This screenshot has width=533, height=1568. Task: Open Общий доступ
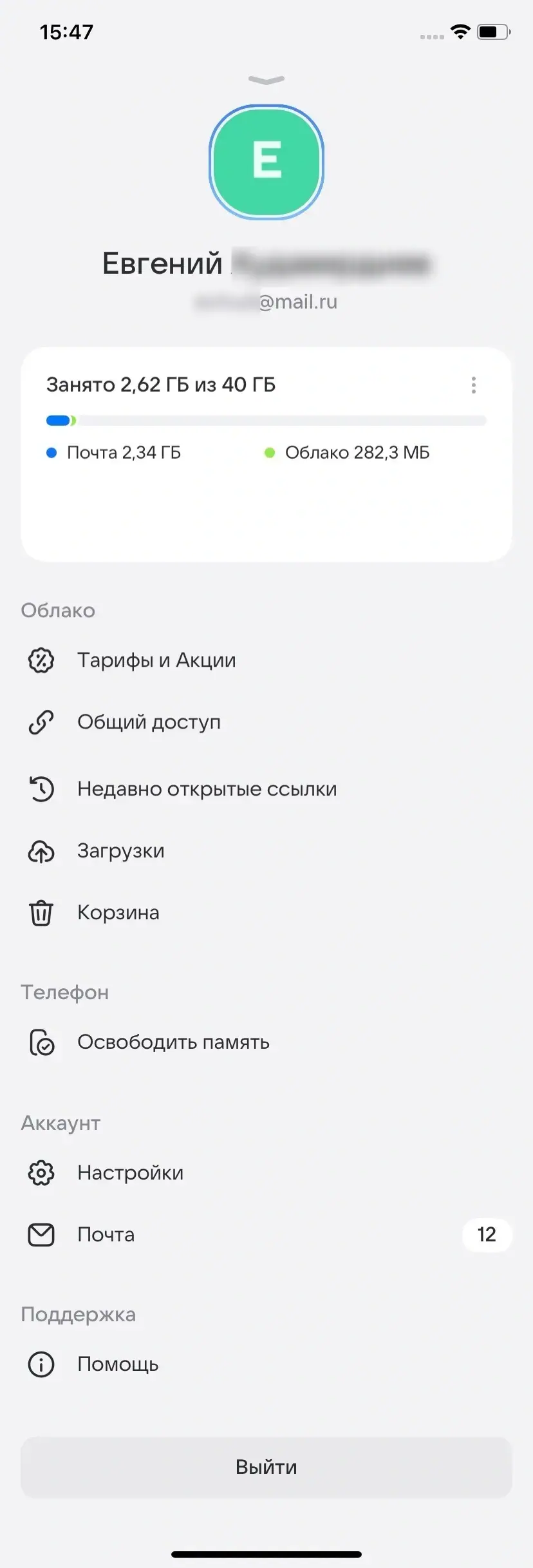tap(149, 722)
